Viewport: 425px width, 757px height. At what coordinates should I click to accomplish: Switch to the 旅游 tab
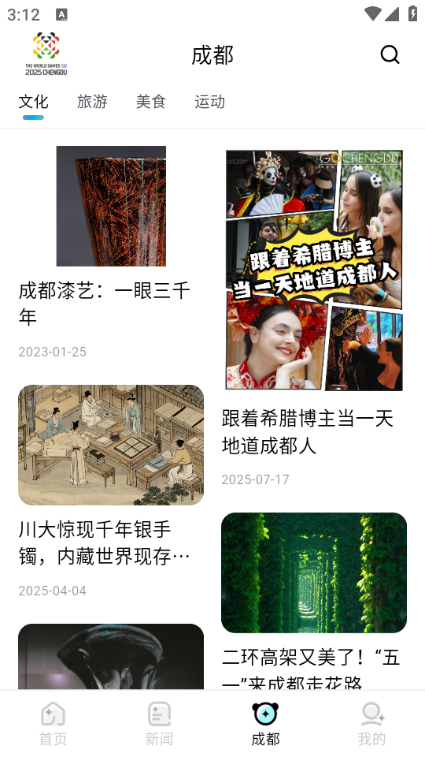point(92,102)
